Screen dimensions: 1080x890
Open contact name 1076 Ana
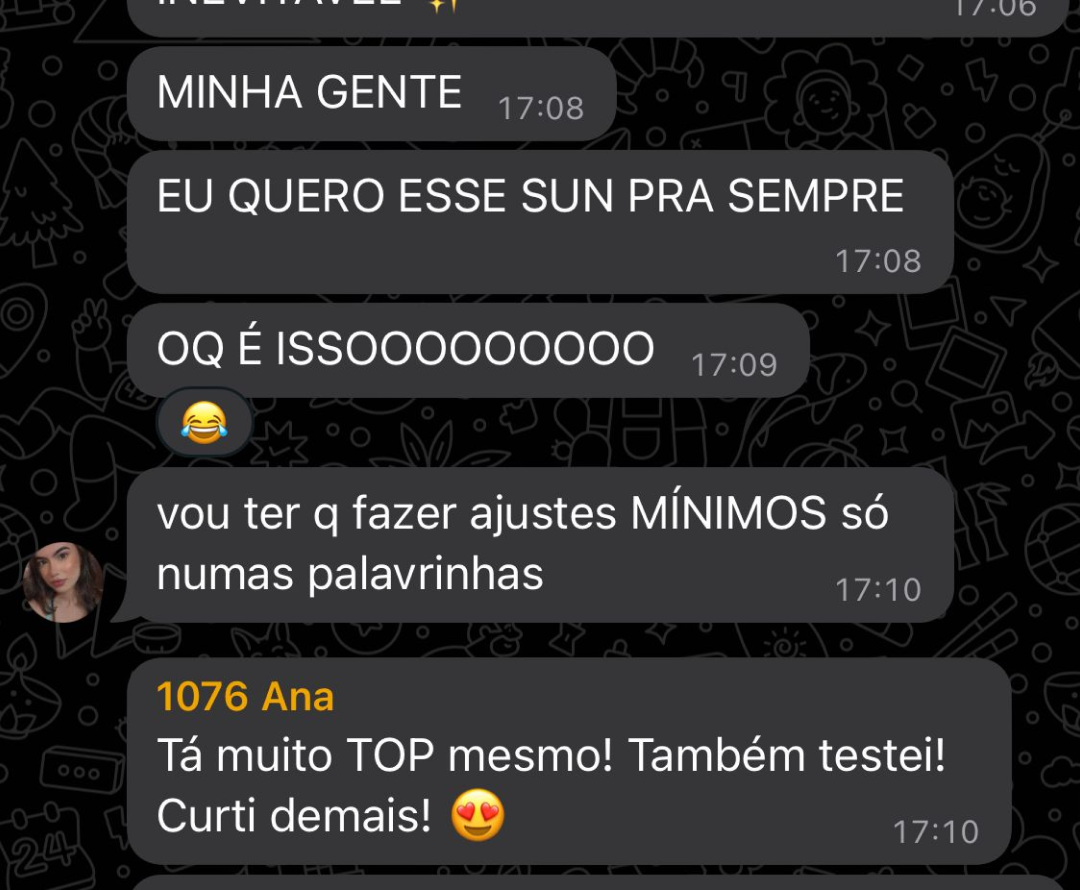tap(245, 696)
